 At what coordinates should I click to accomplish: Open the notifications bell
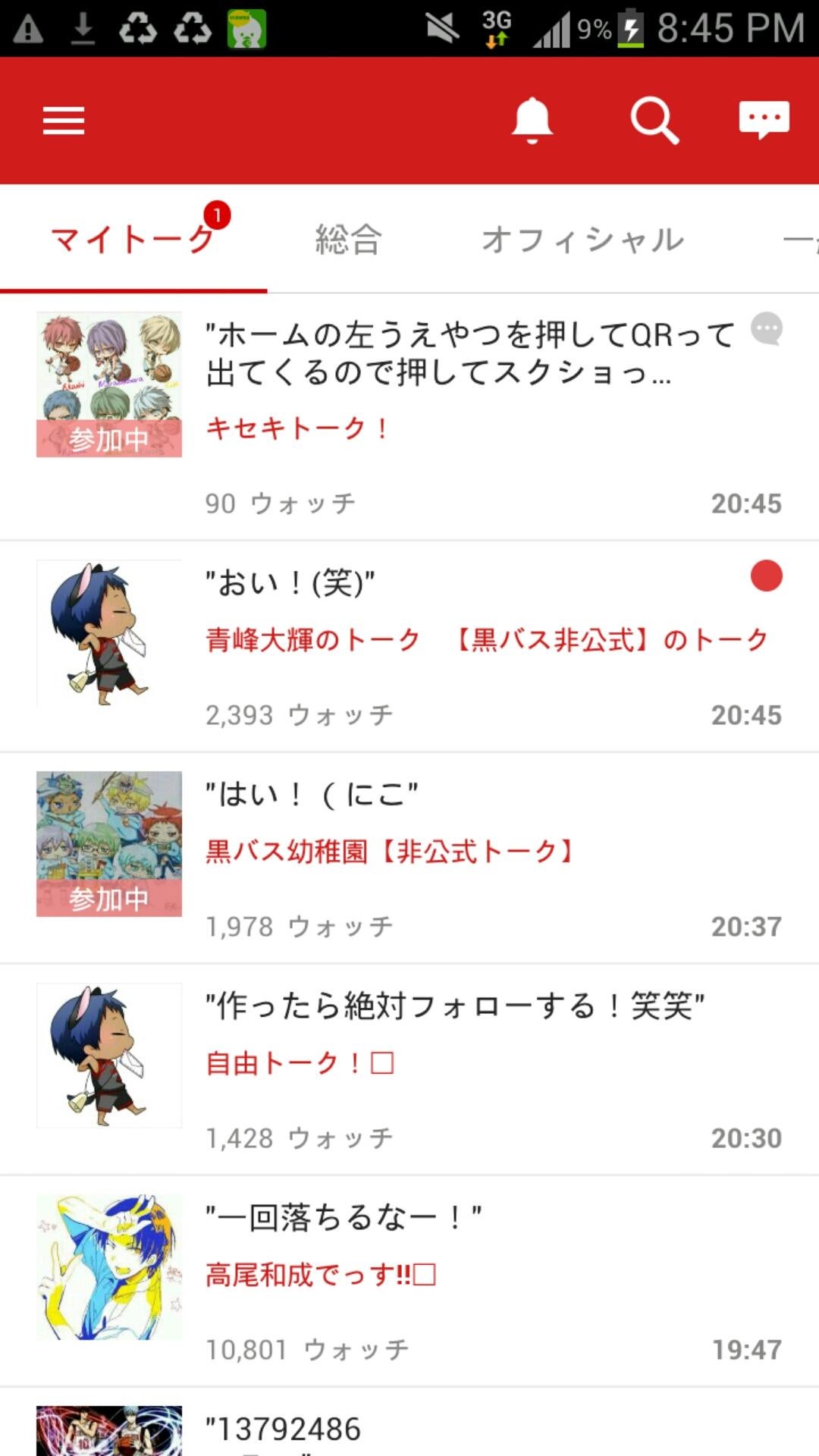[531, 121]
